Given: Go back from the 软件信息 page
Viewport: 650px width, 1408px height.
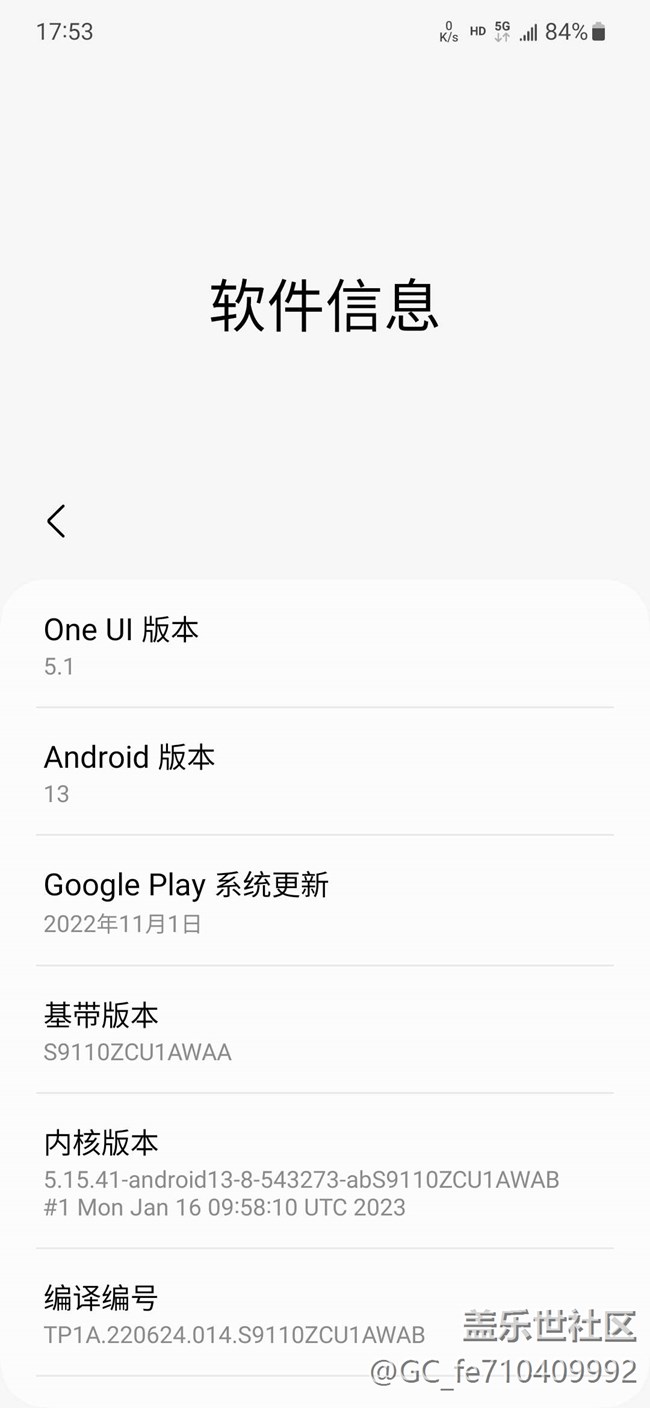Looking at the screenshot, I should [x=56, y=521].
